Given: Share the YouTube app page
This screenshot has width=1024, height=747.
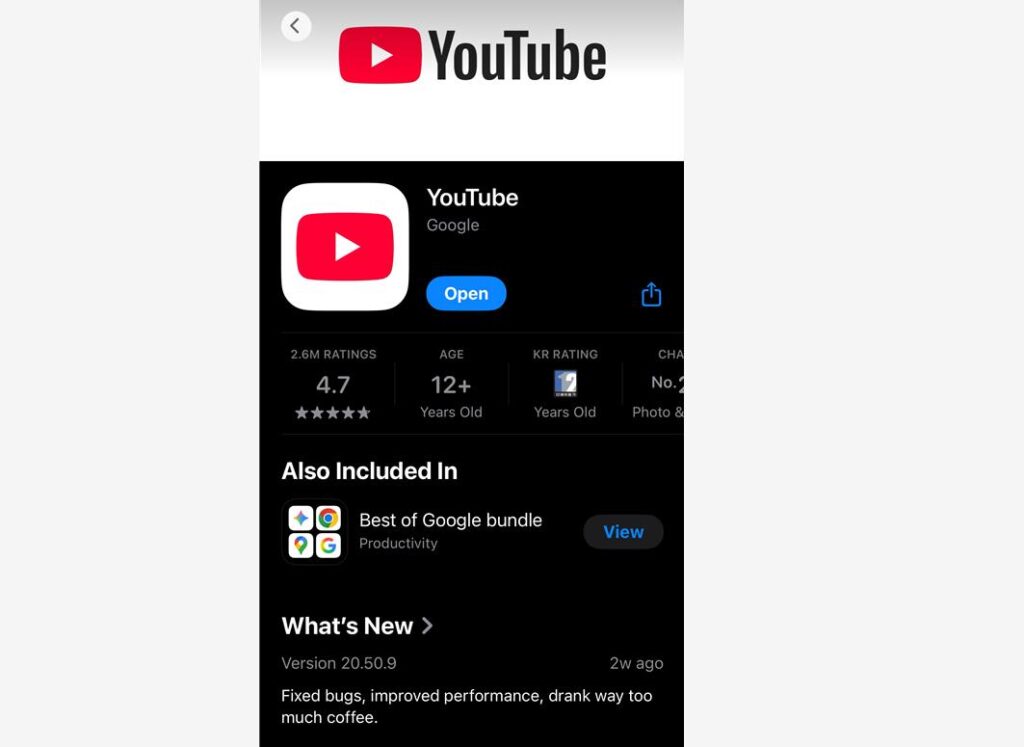Looking at the screenshot, I should [651, 294].
